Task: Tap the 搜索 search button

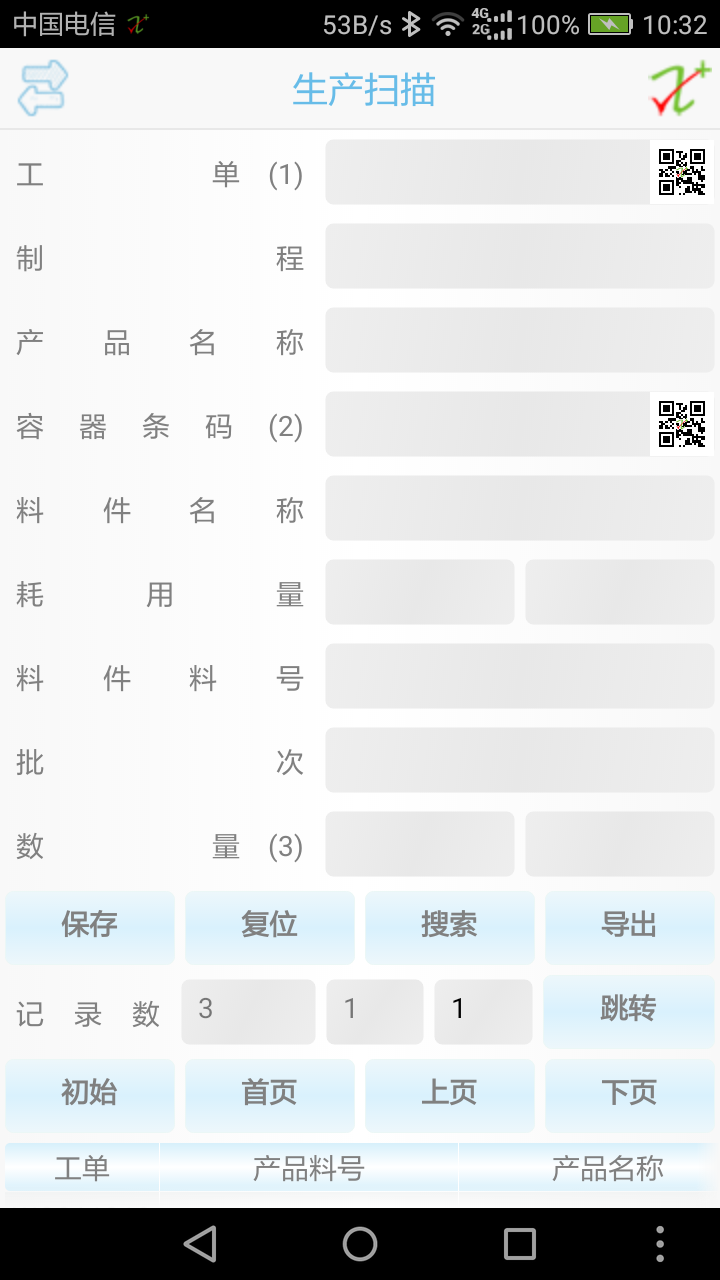Action: [450, 927]
